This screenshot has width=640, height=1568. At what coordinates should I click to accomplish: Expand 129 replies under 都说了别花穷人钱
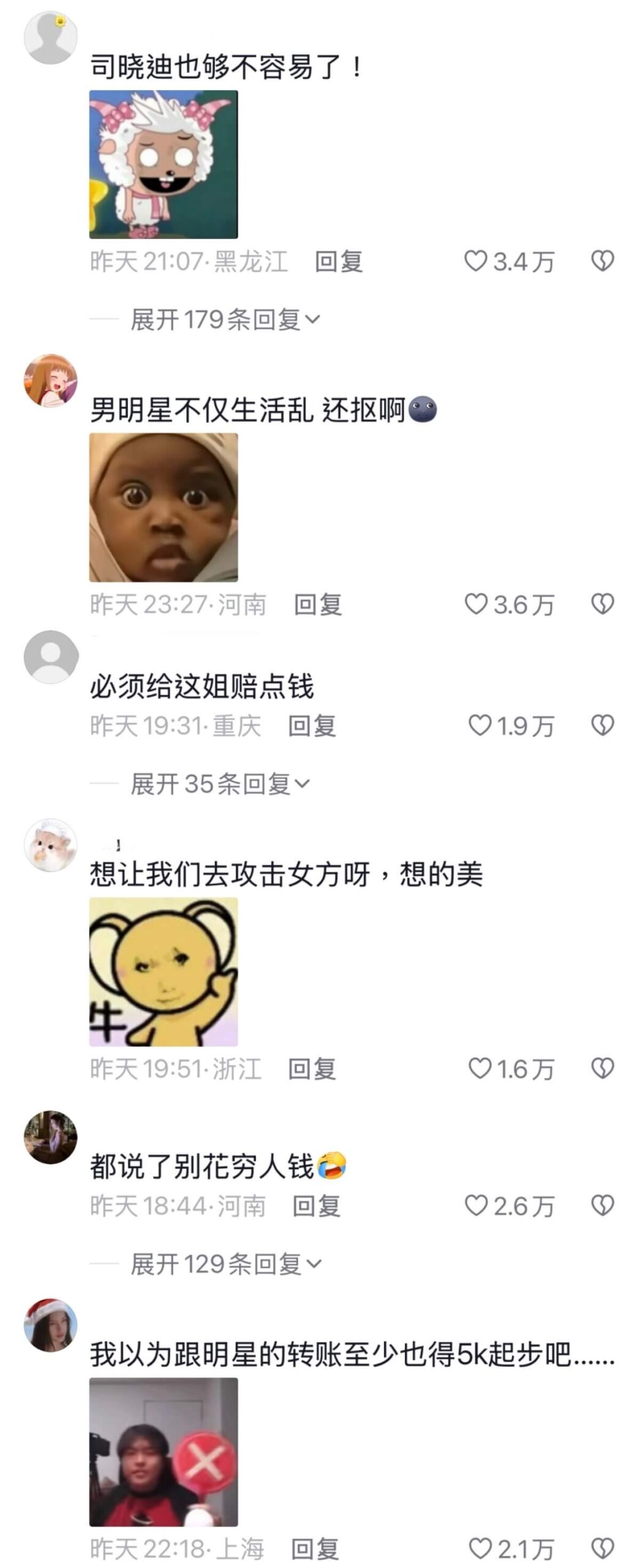coord(225,1264)
